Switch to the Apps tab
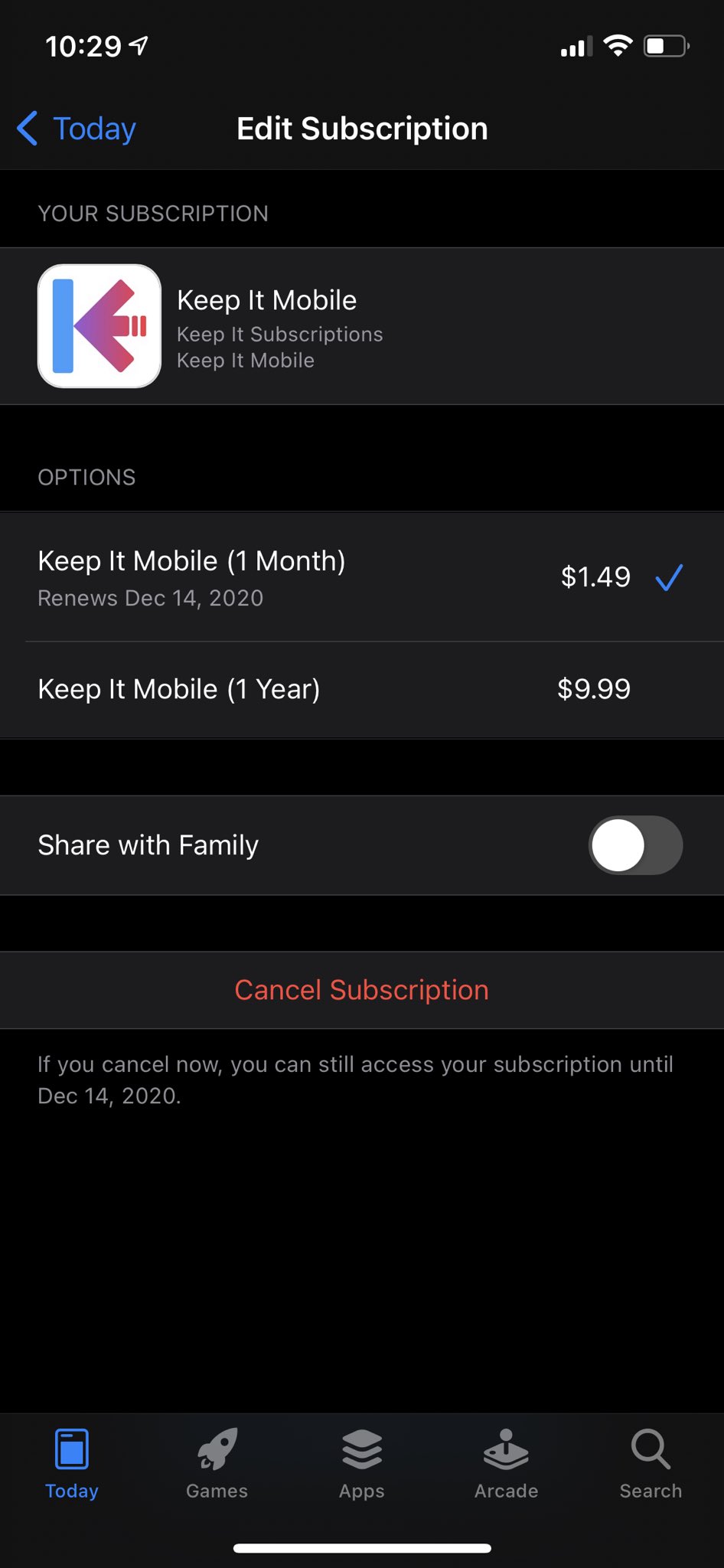Viewport: 724px width, 1568px height. [x=362, y=1464]
